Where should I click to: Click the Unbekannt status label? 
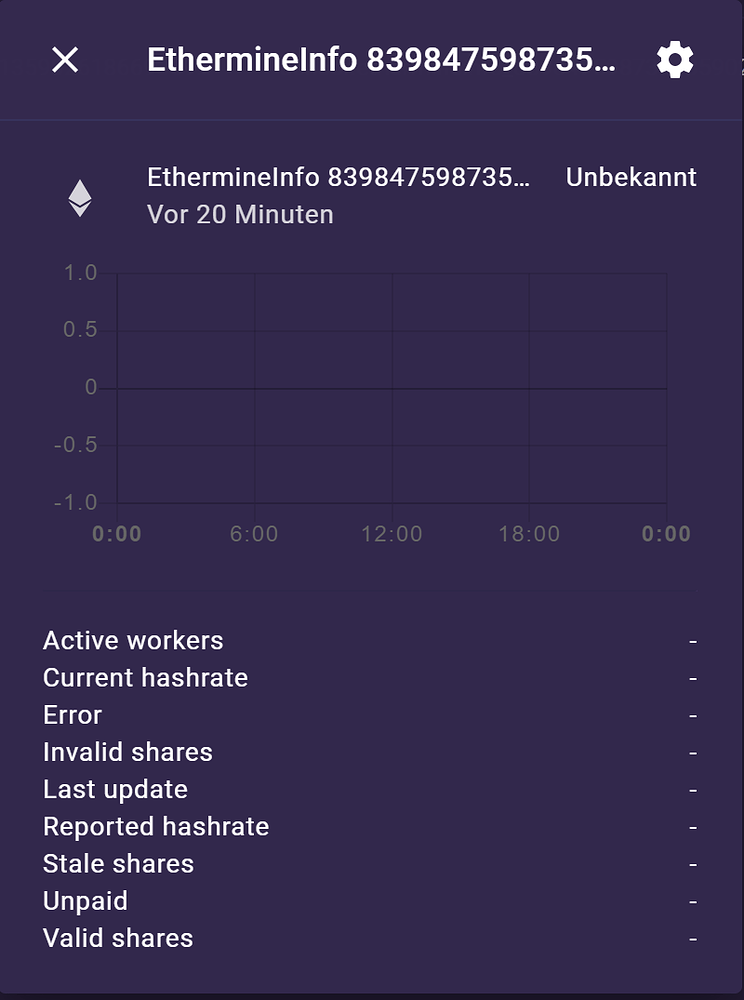point(631,177)
